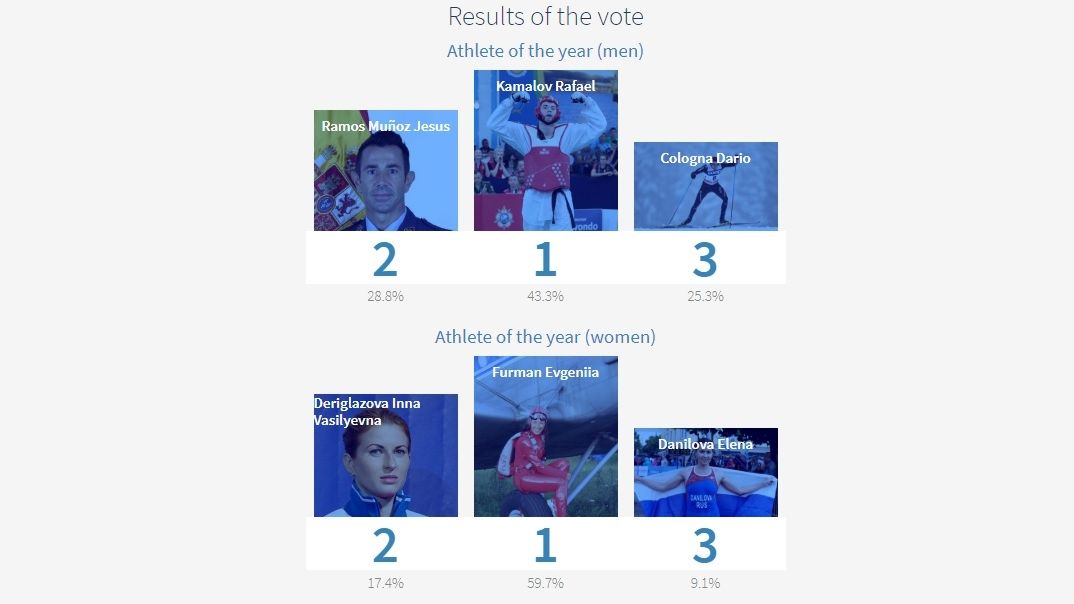Open Cologna Dario's athlete card
1074x604 pixels.
point(705,187)
